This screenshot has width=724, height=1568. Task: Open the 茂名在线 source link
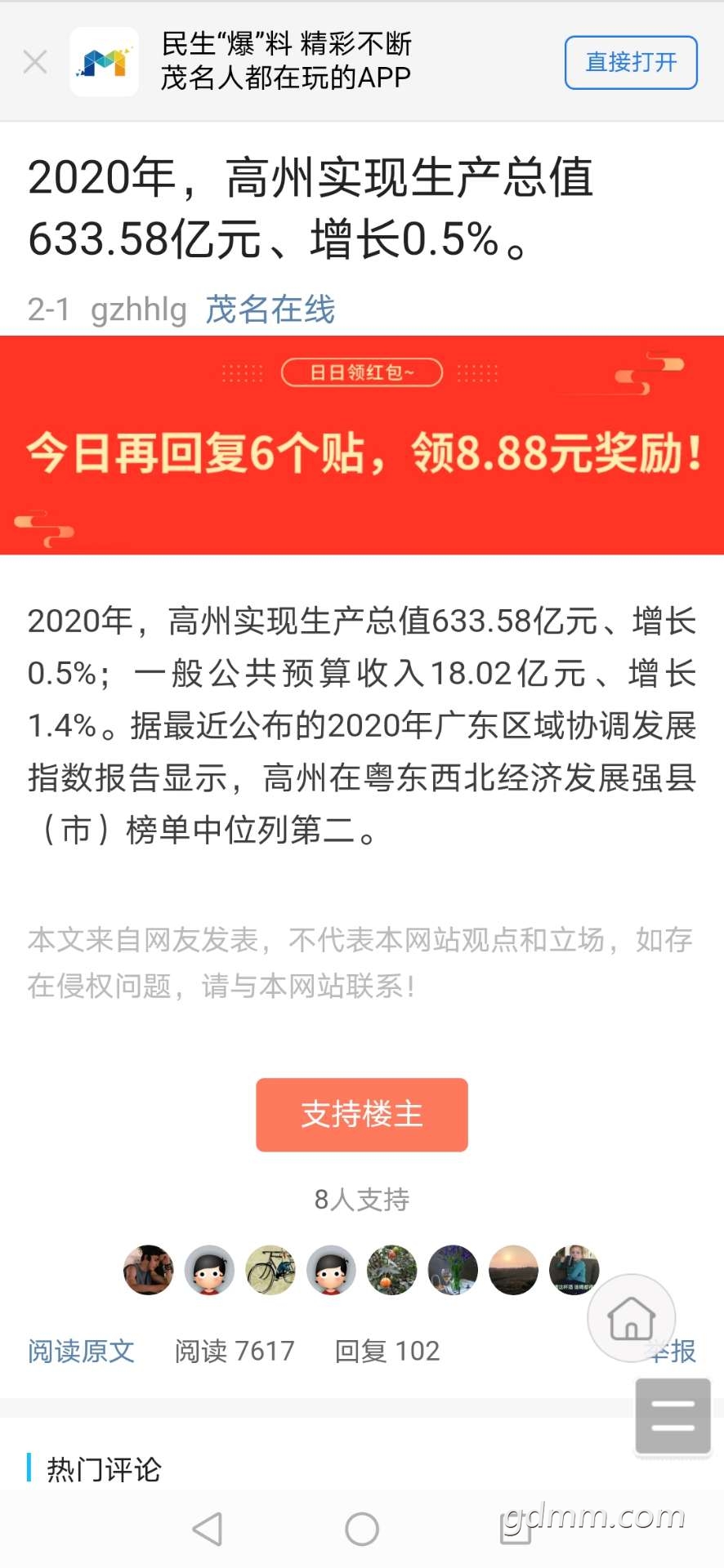pos(270,310)
